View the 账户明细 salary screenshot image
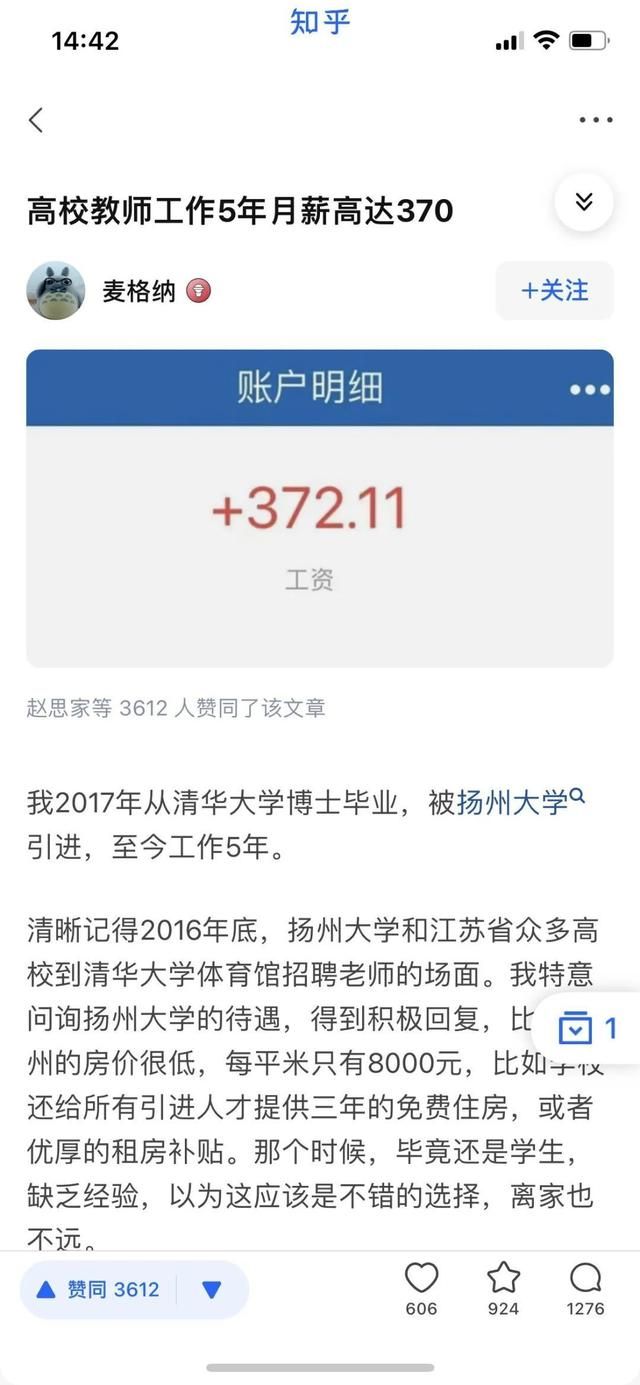The width and height of the screenshot is (640, 1385). click(320, 508)
